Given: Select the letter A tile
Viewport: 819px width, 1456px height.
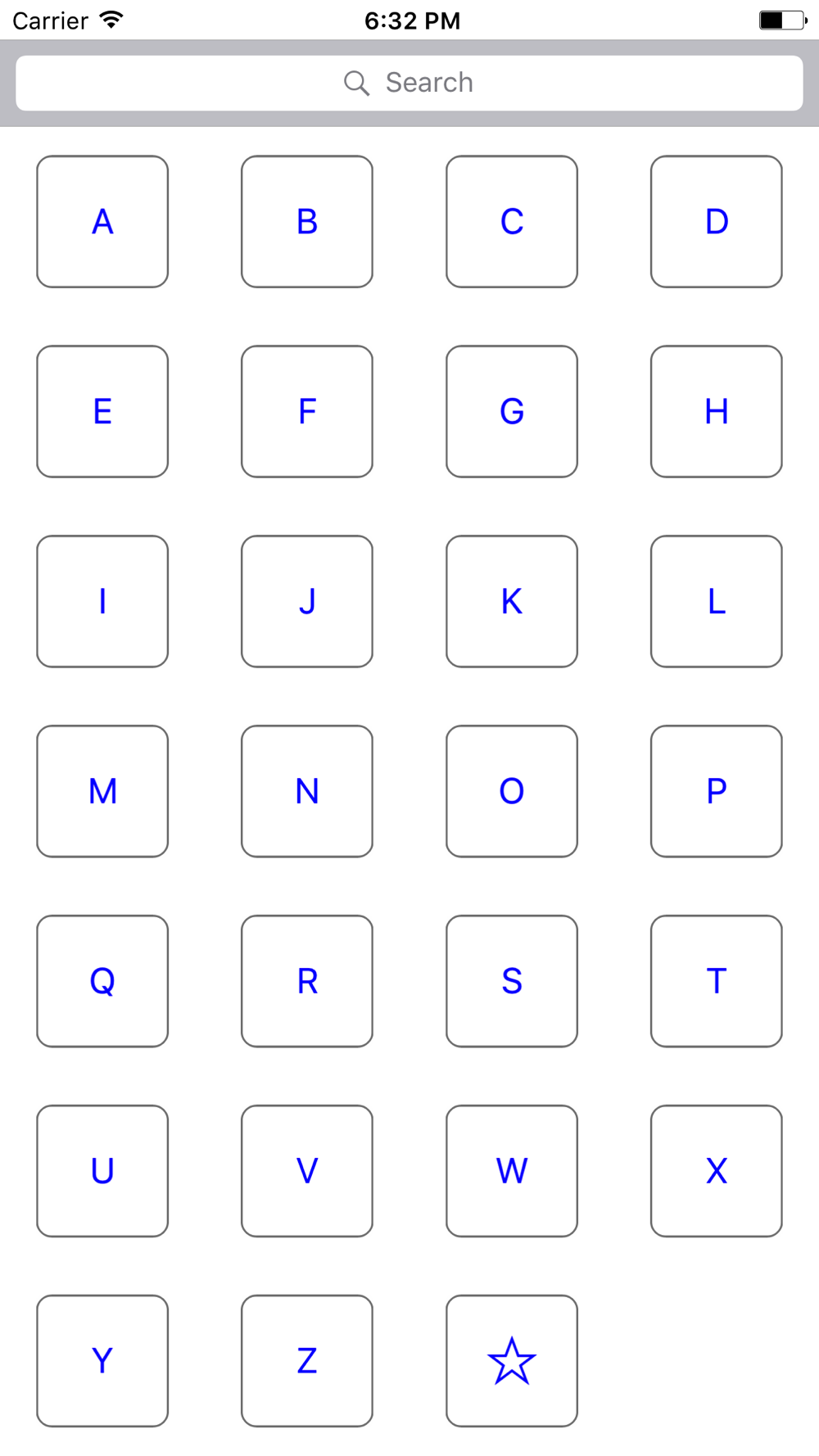Looking at the screenshot, I should (x=102, y=222).
